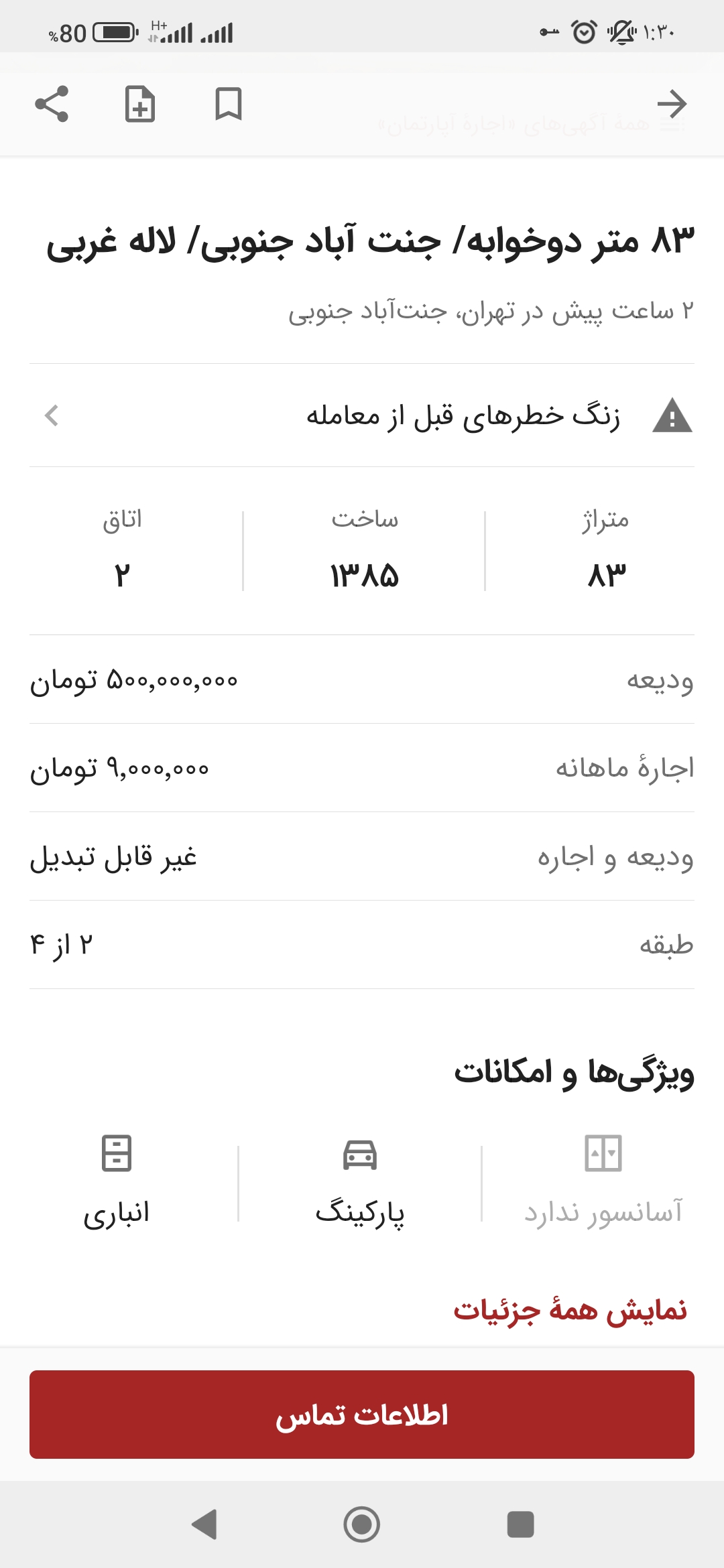Tap the system home button

click(x=362, y=1524)
